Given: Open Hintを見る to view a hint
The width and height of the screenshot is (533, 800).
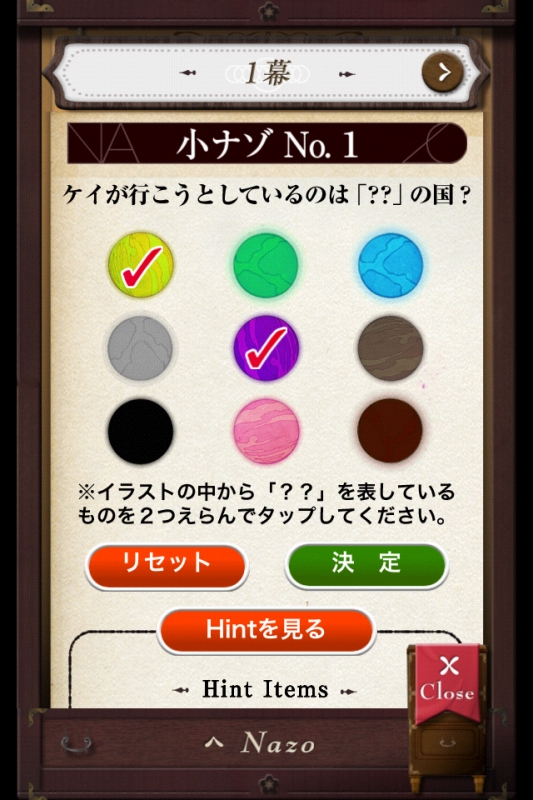Looking at the screenshot, I should pos(266,631).
